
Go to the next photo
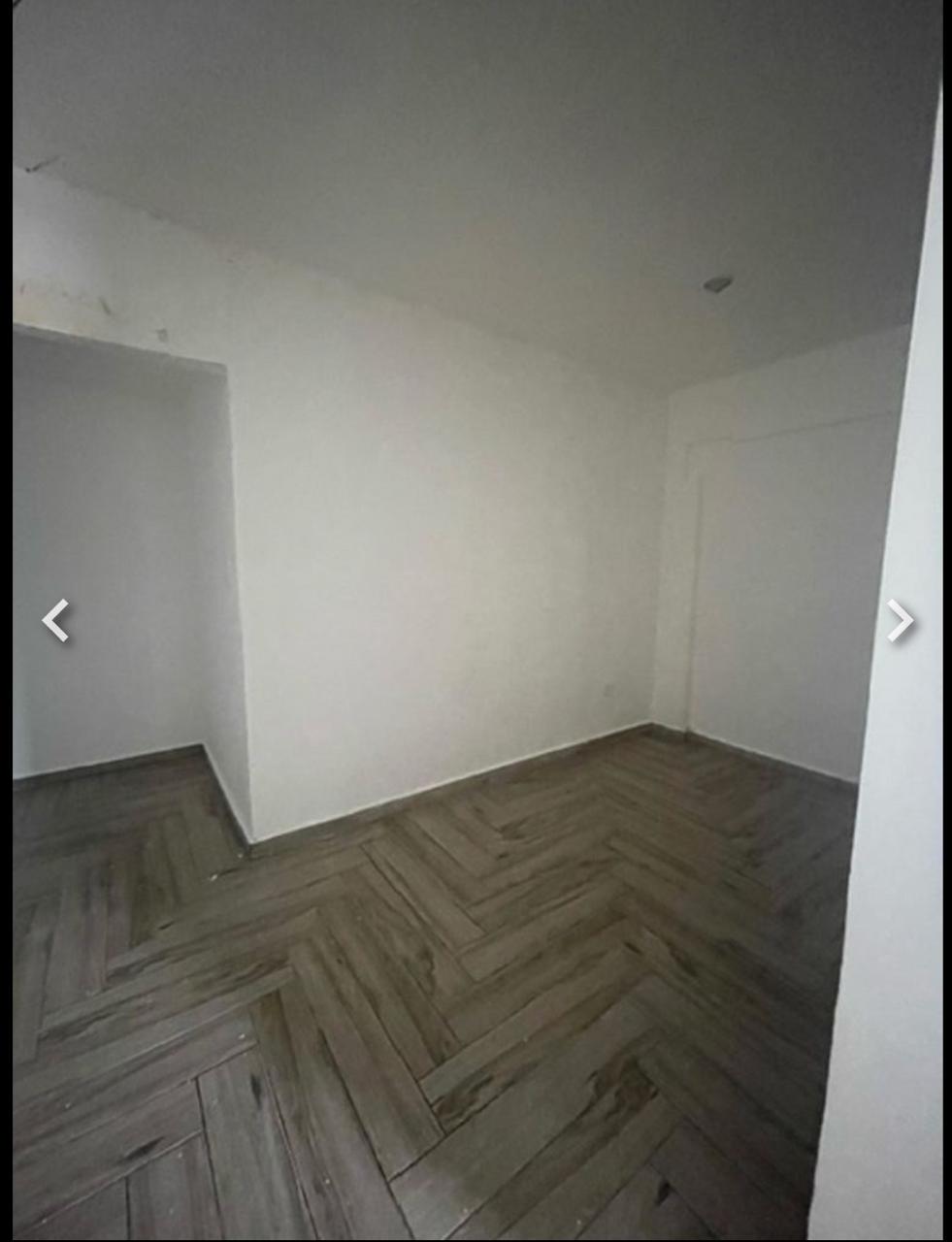(900, 620)
